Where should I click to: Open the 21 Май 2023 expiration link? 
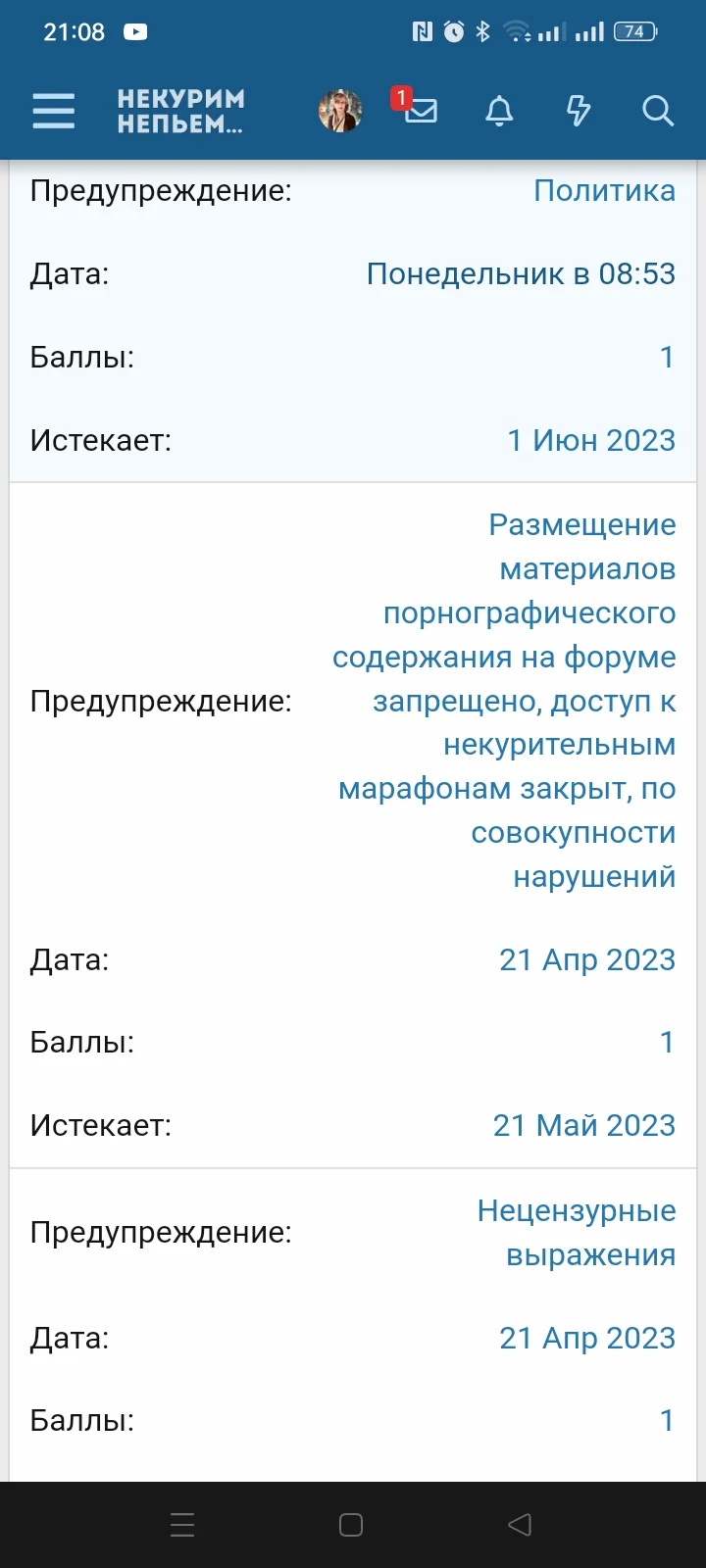[x=584, y=1125]
